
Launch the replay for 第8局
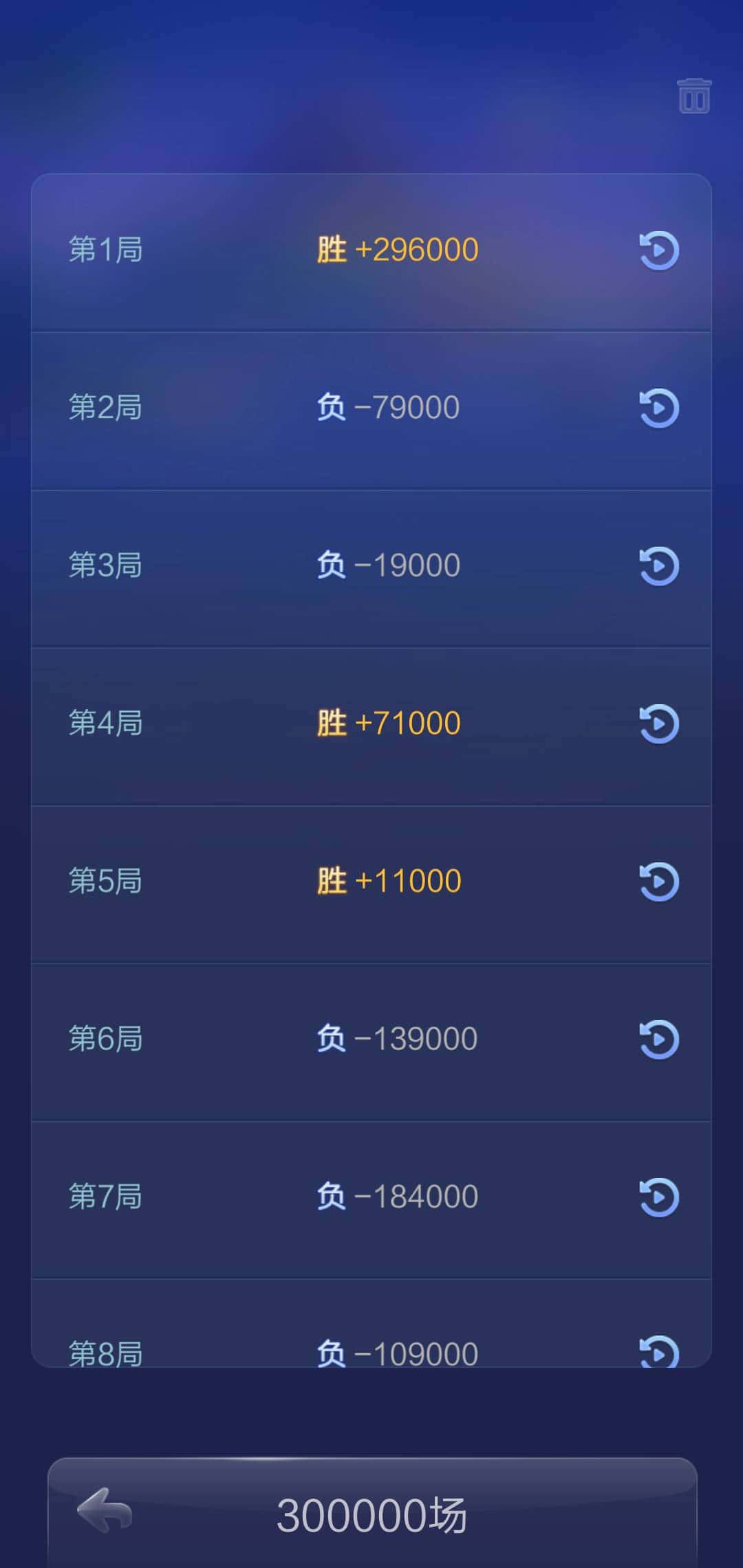pos(658,1350)
